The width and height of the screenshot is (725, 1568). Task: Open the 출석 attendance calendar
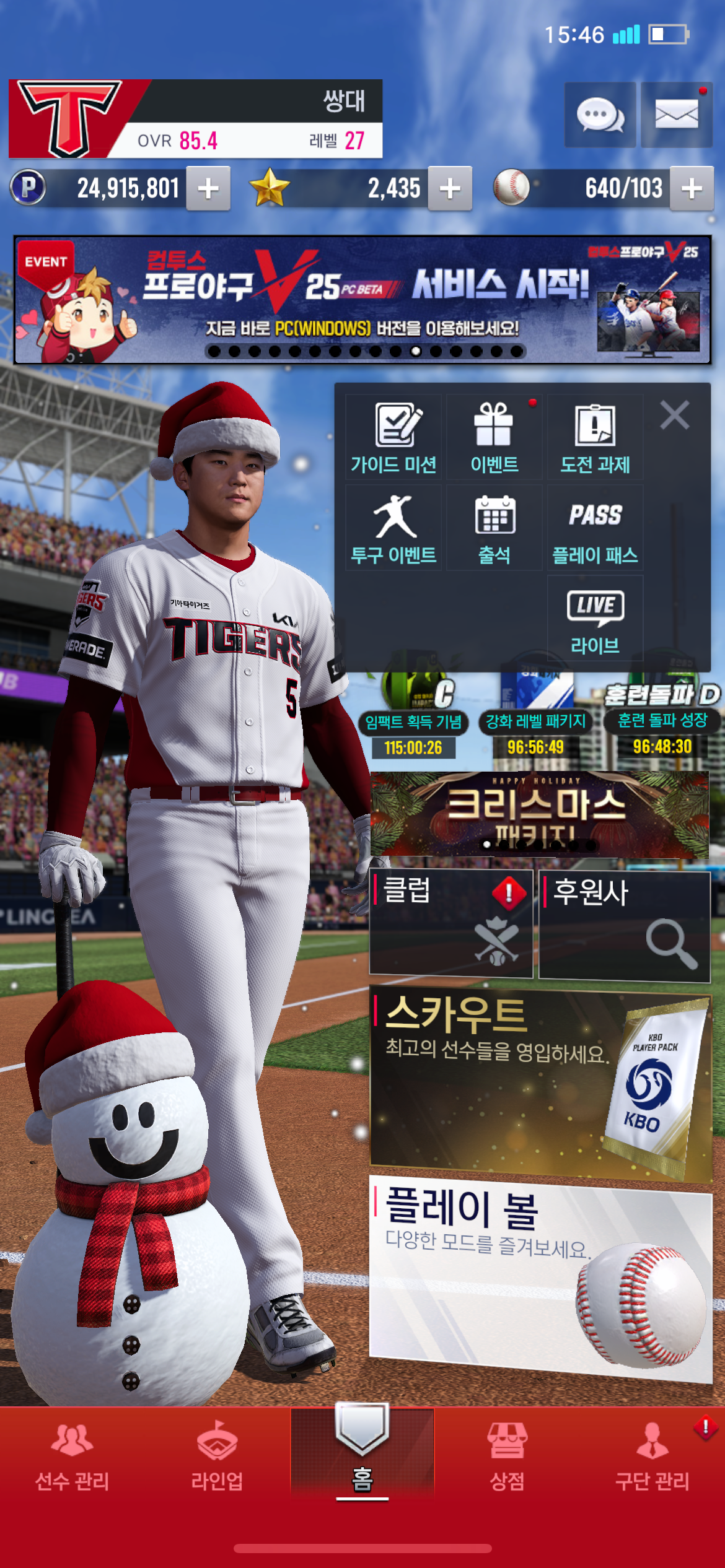click(x=494, y=528)
